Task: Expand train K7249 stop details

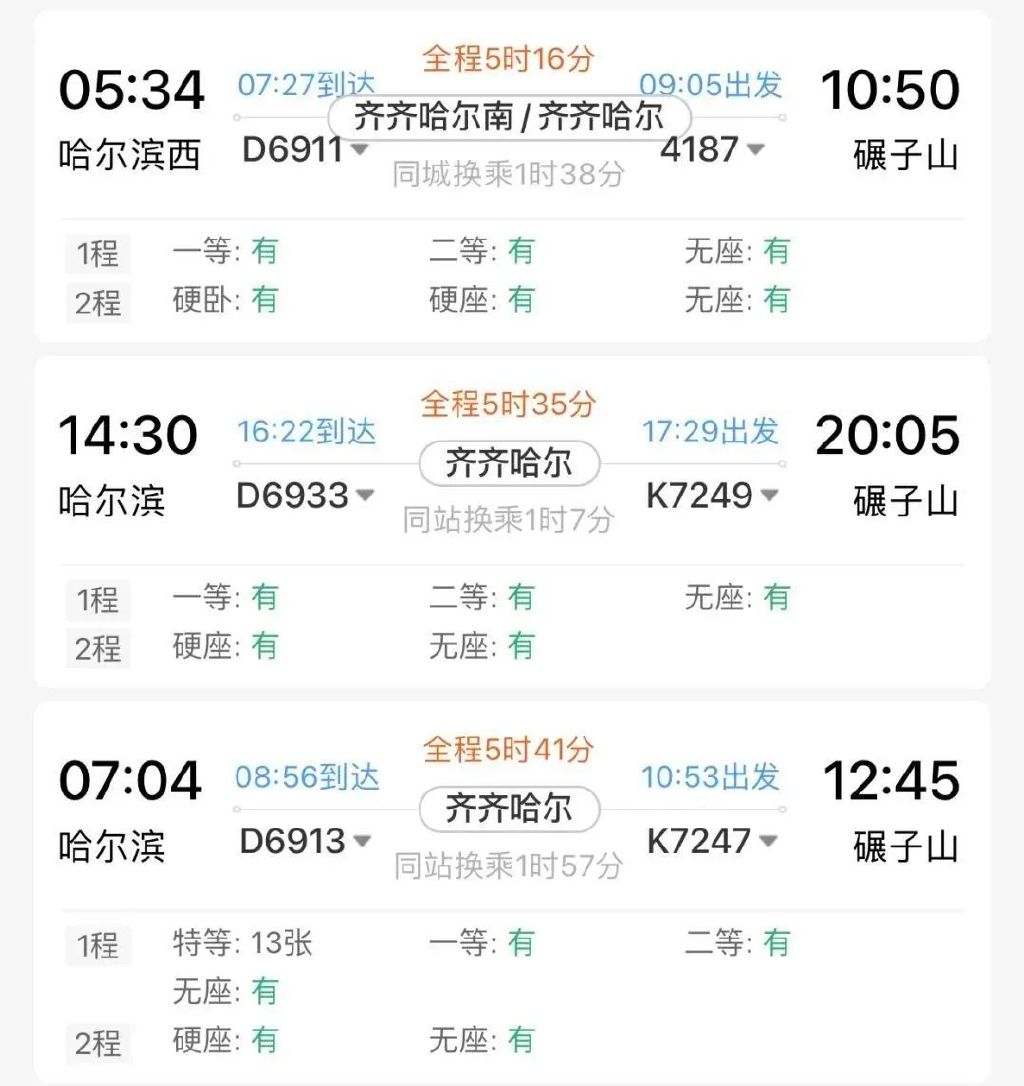Action: click(712, 495)
